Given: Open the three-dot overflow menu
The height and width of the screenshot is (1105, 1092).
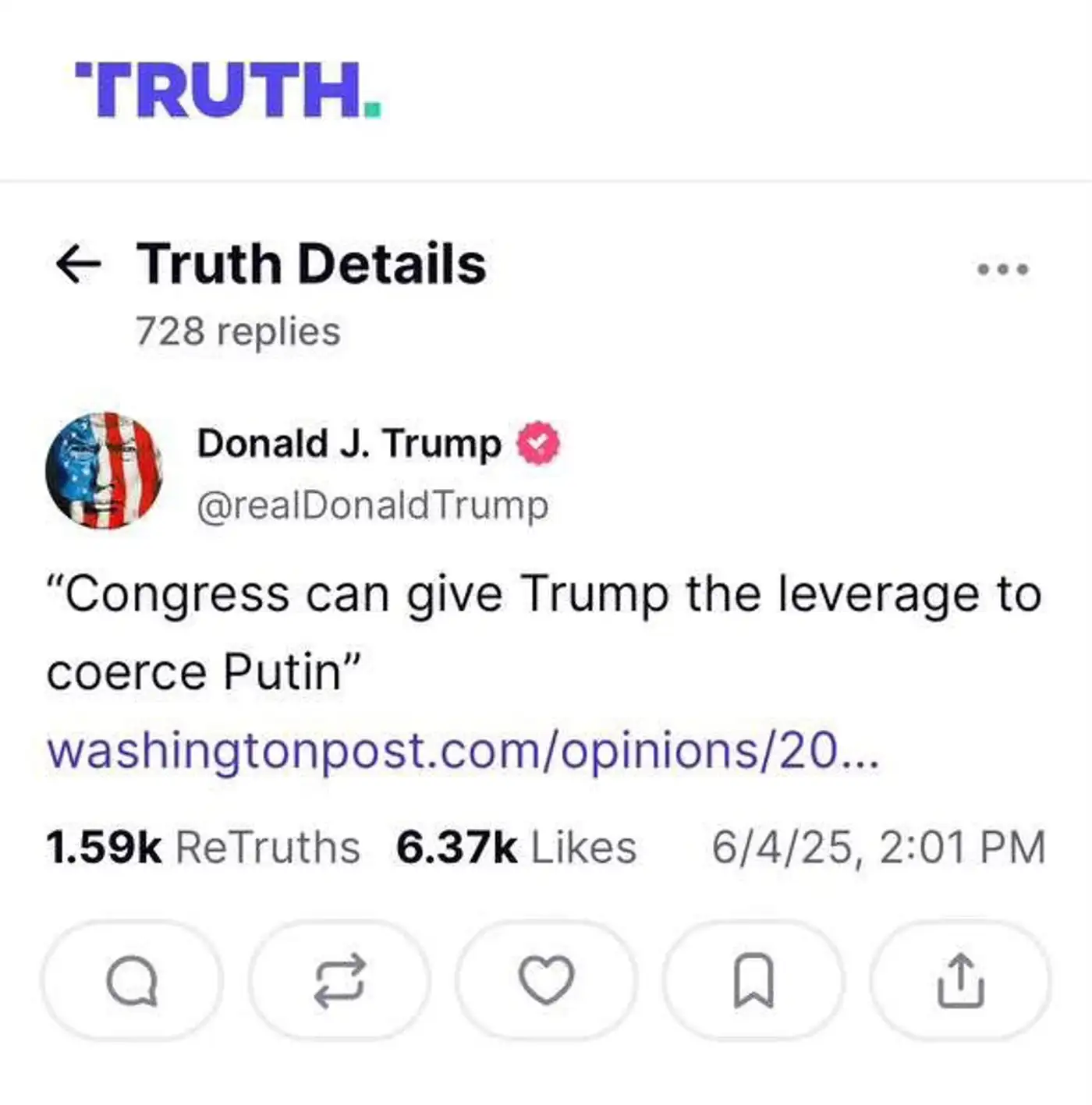Looking at the screenshot, I should (1002, 269).
